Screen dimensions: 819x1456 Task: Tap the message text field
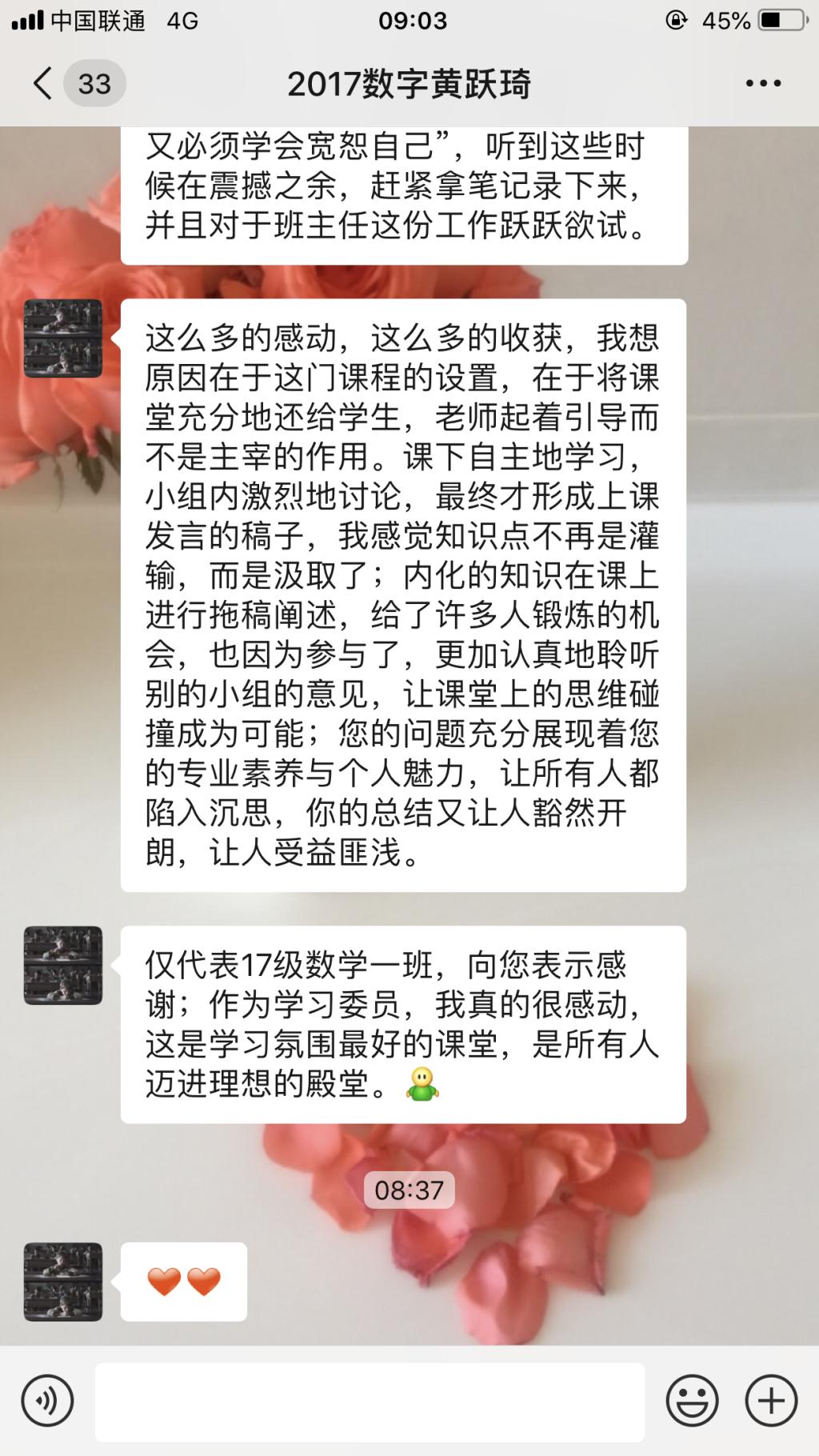(x=370, y=1402)
